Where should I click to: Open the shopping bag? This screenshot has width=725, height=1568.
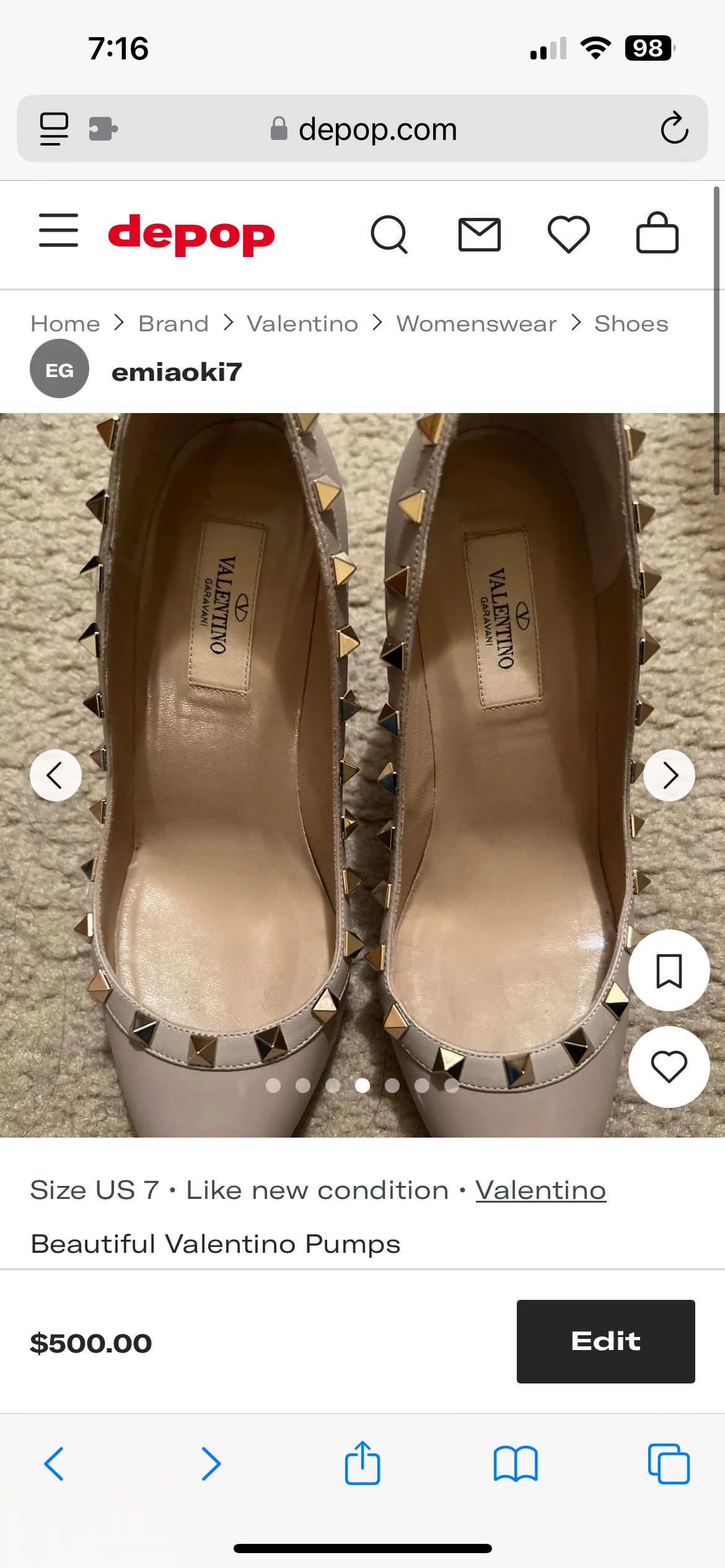tap(657, 233)
